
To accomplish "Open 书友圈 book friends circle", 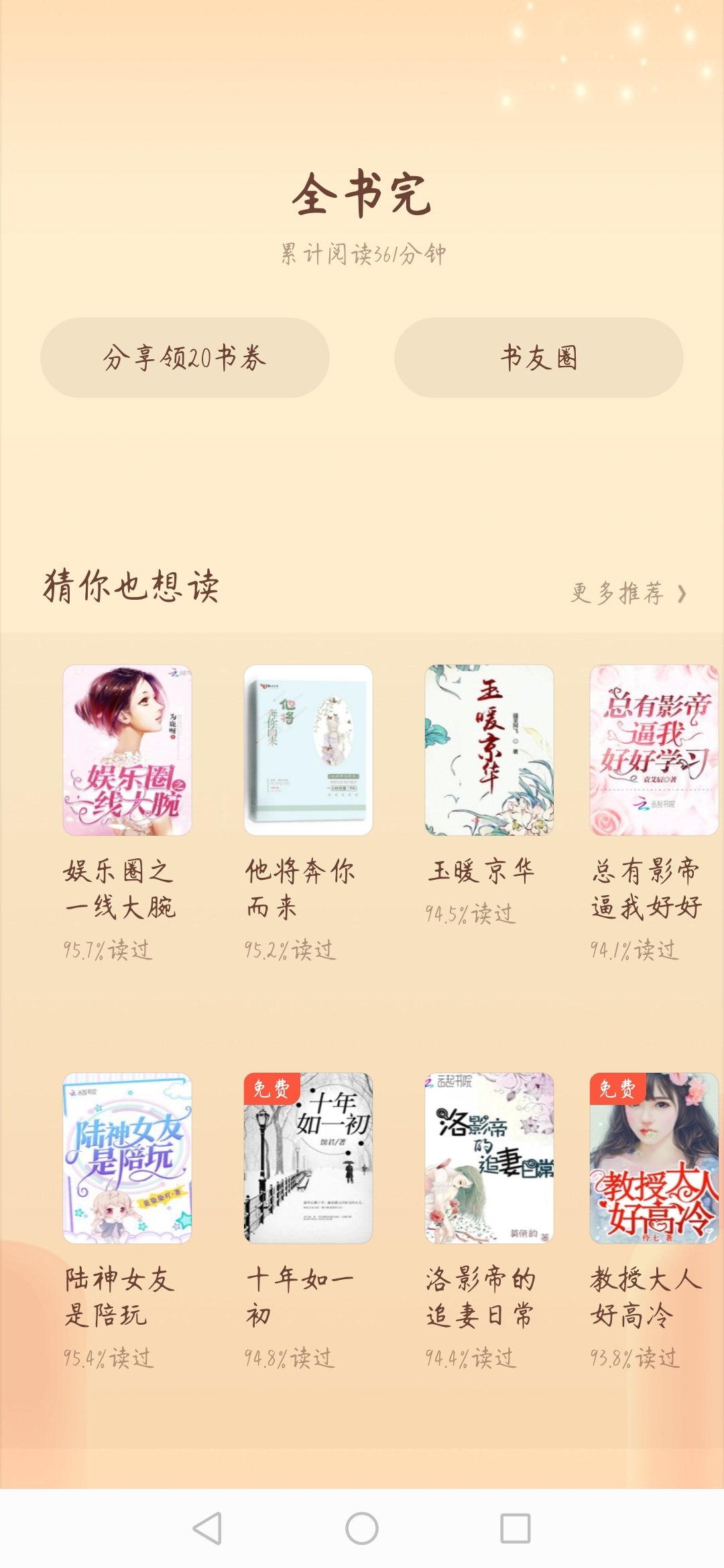I will [x=538, y=358].
